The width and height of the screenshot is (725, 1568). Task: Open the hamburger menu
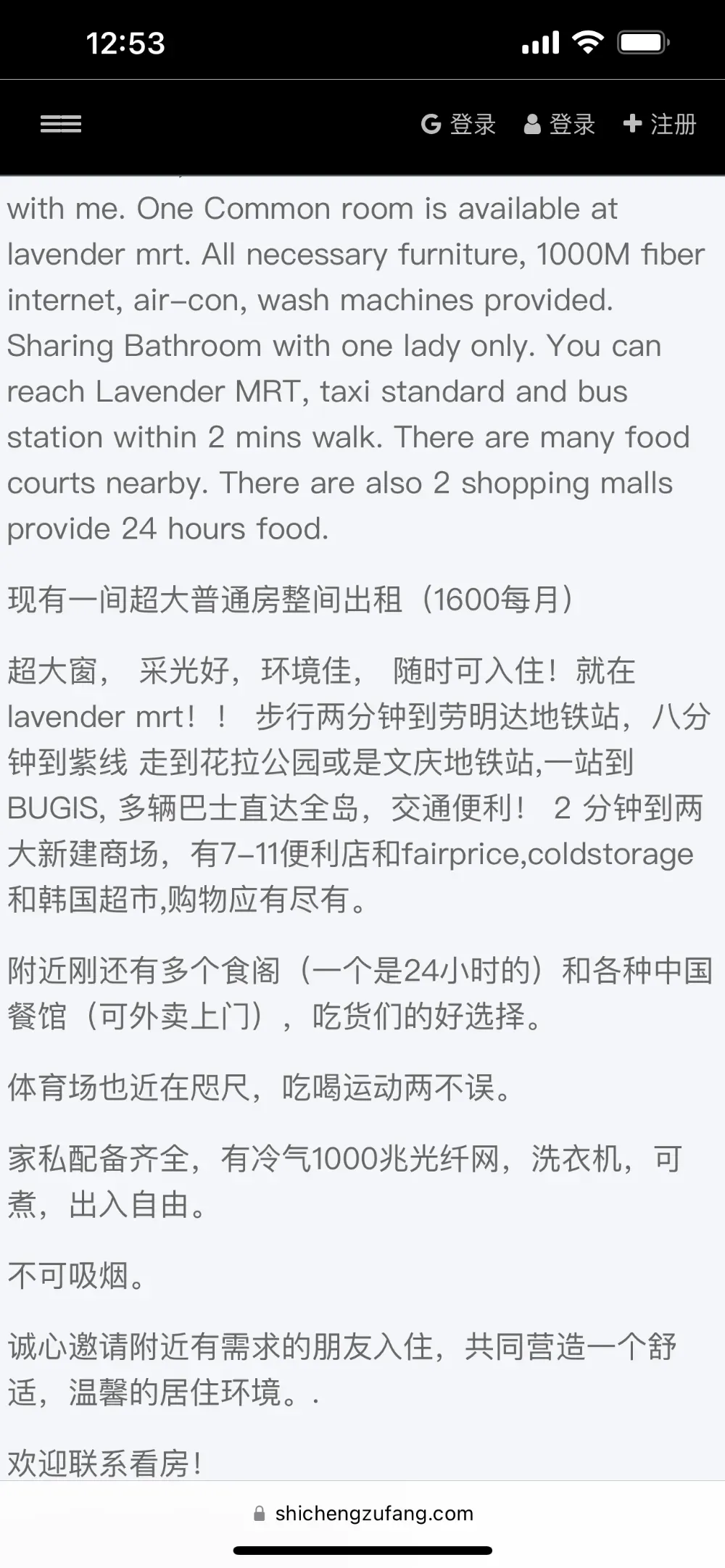pyautogui.click(x=60, y=124)
